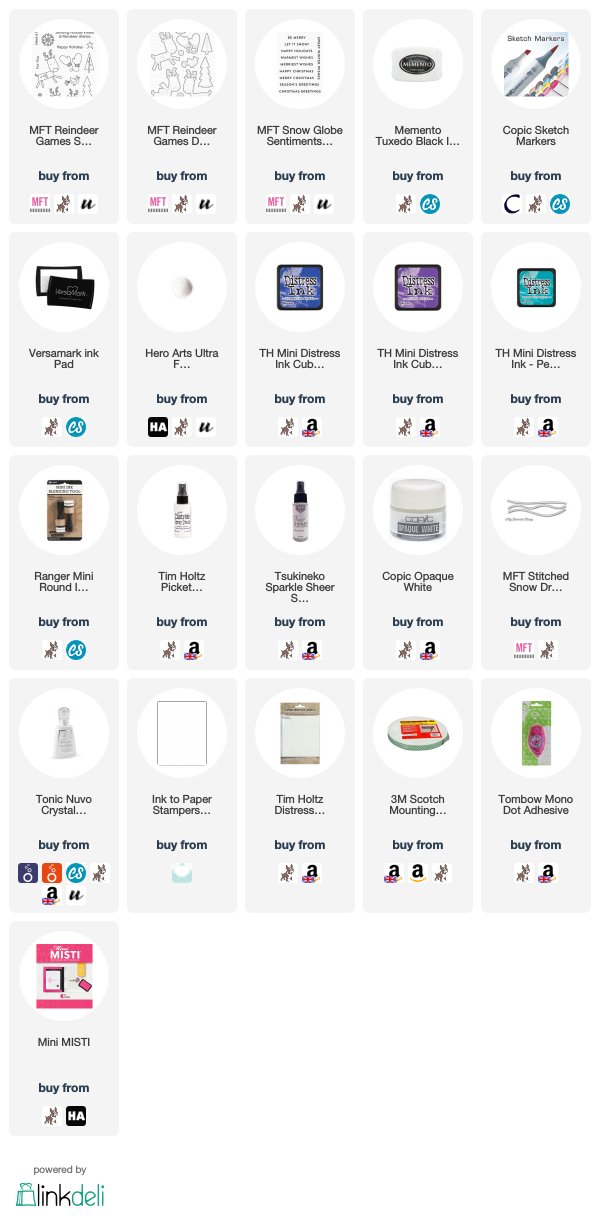Open the Mini MISTI product card
This screenshot has height=1216, width=600.
pyautogui.click(x=64, y=1028)
